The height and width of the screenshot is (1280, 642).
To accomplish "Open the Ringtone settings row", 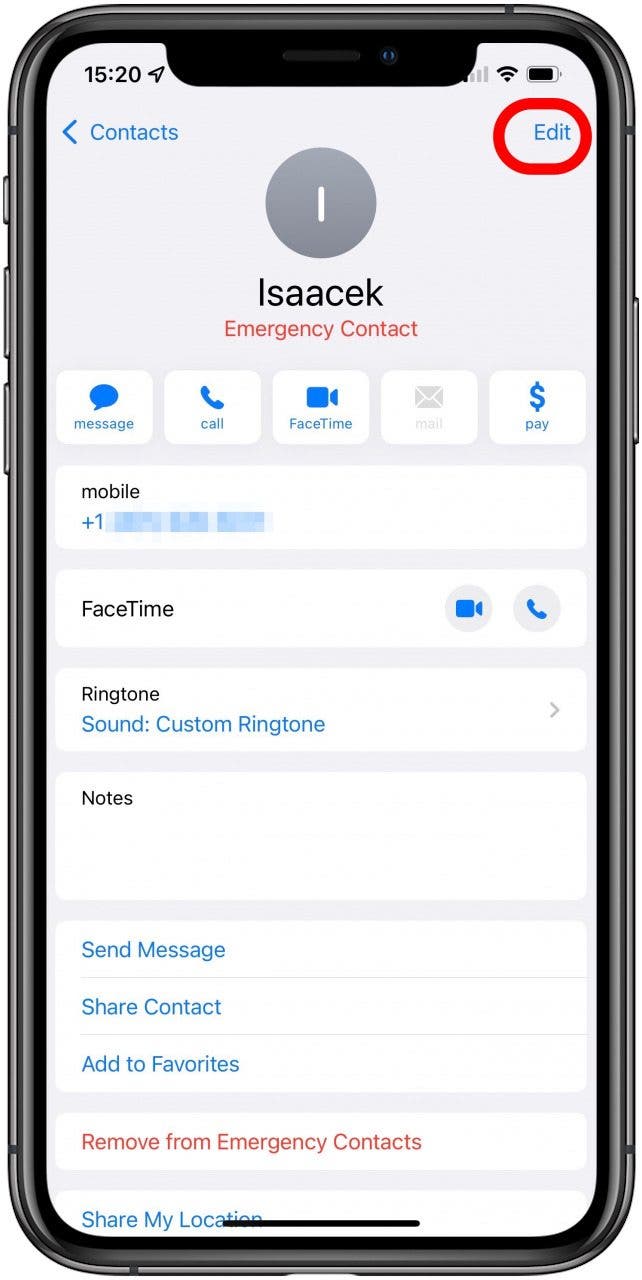I will pos(320,710).
